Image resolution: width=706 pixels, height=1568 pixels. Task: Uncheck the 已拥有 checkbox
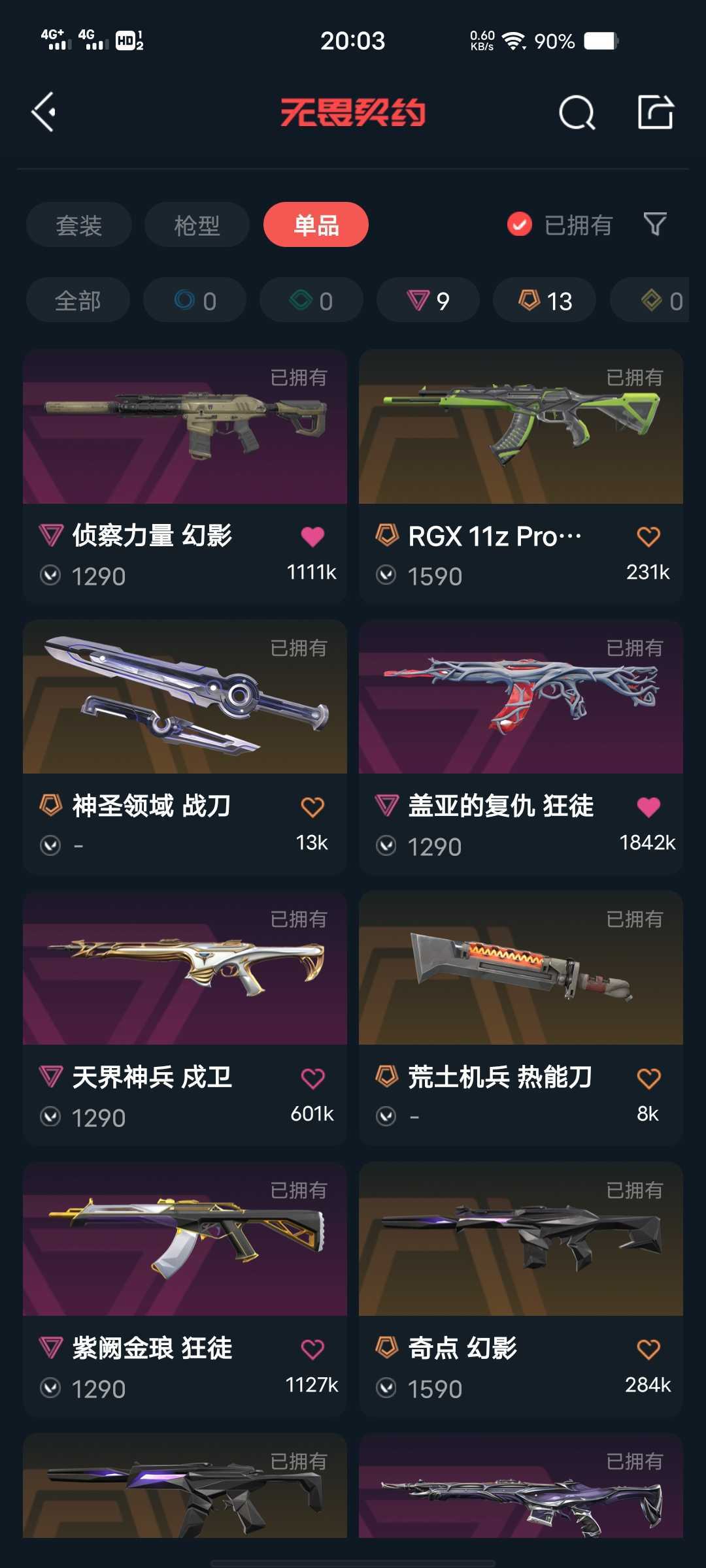(520, 225)
